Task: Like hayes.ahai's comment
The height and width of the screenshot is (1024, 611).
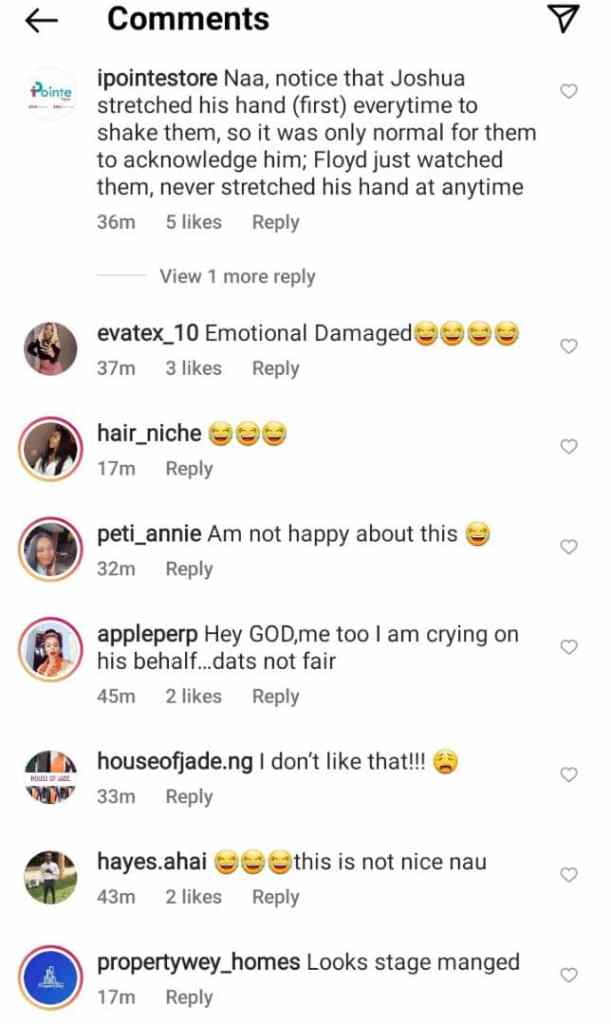Action: click(x=568, y=875)
